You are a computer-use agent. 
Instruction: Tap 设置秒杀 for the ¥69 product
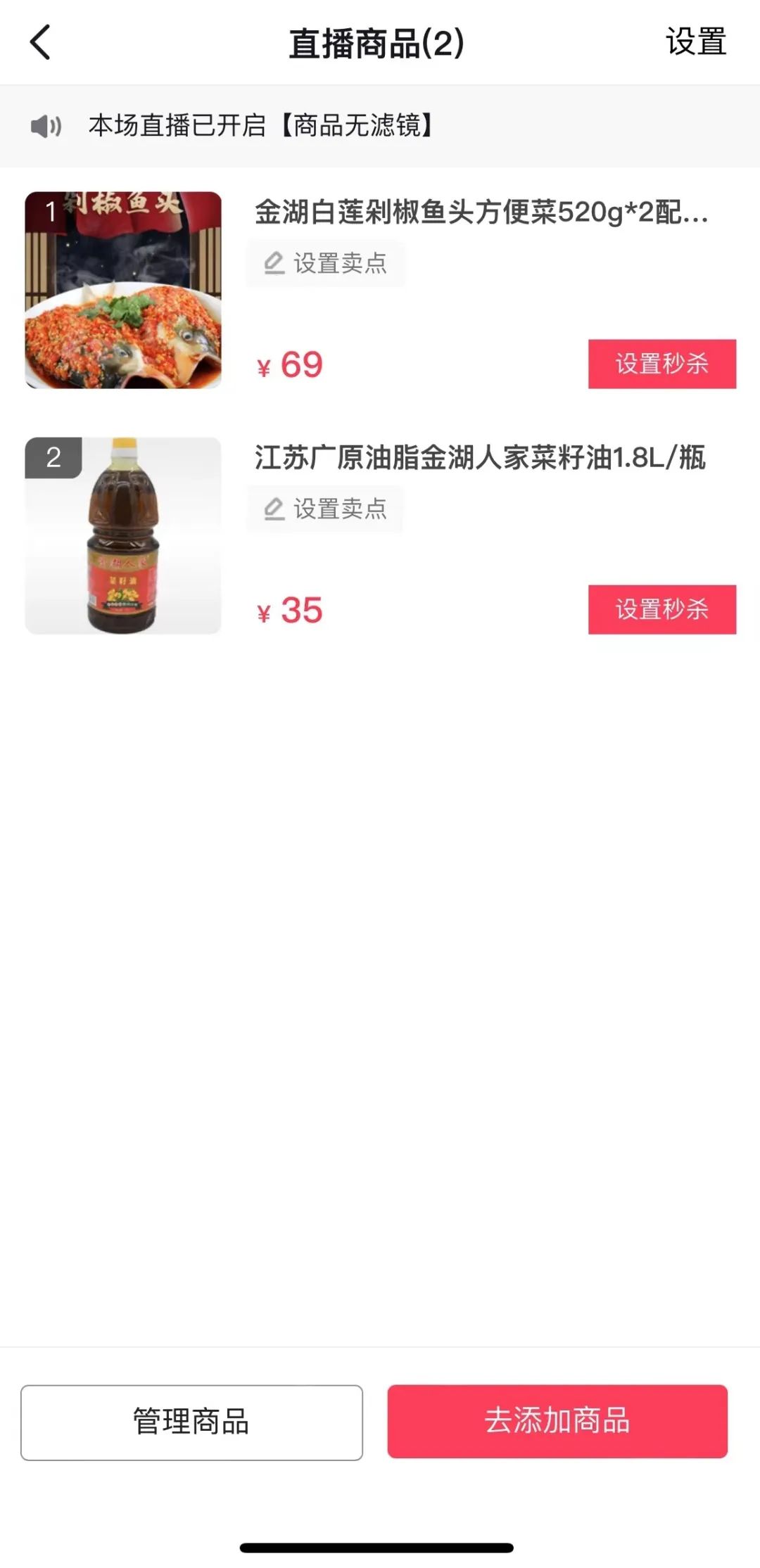(x=661, y=364)
